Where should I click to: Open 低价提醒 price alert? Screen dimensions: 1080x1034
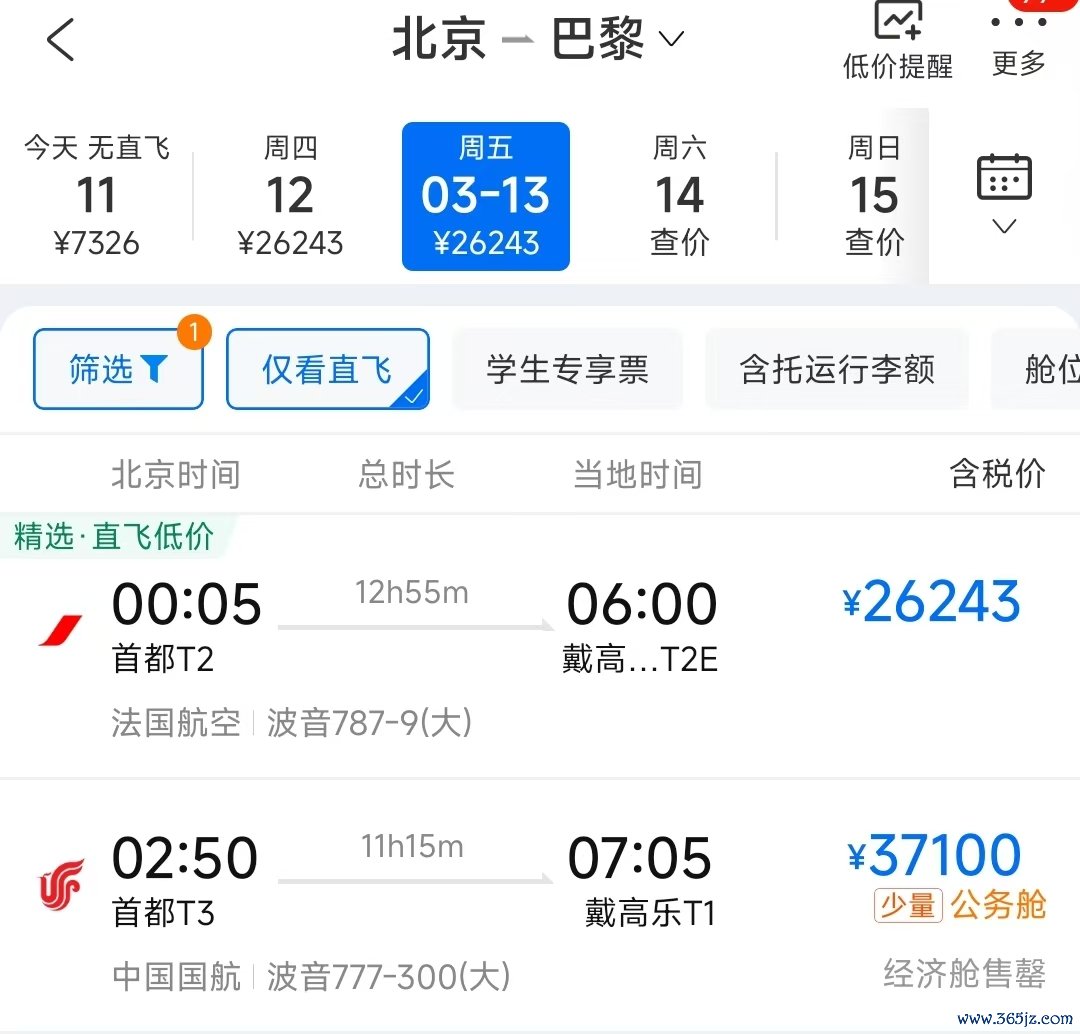pyautogui.click(x=897, y=42)
